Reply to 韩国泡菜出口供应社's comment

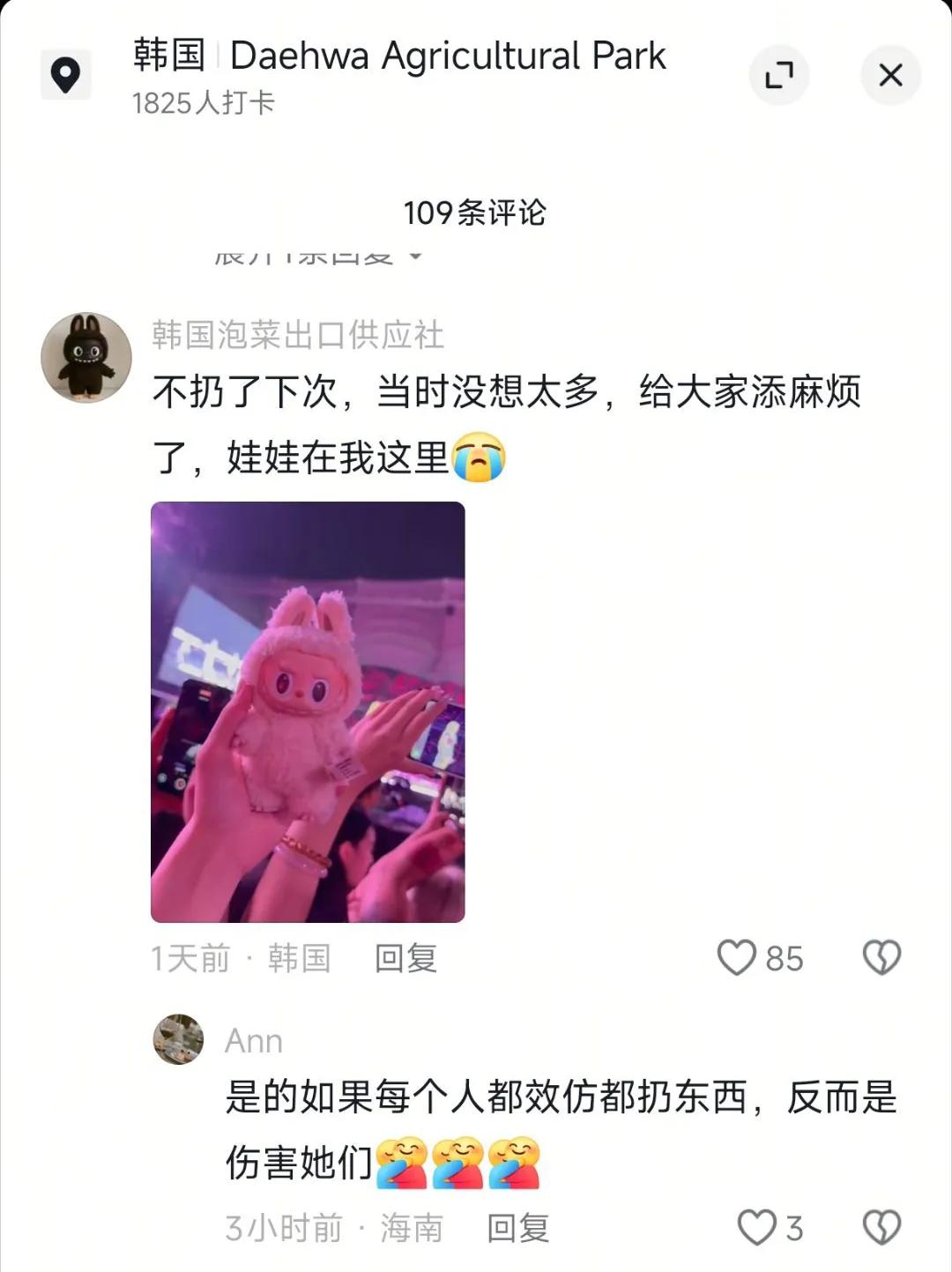tap(405, 958)
